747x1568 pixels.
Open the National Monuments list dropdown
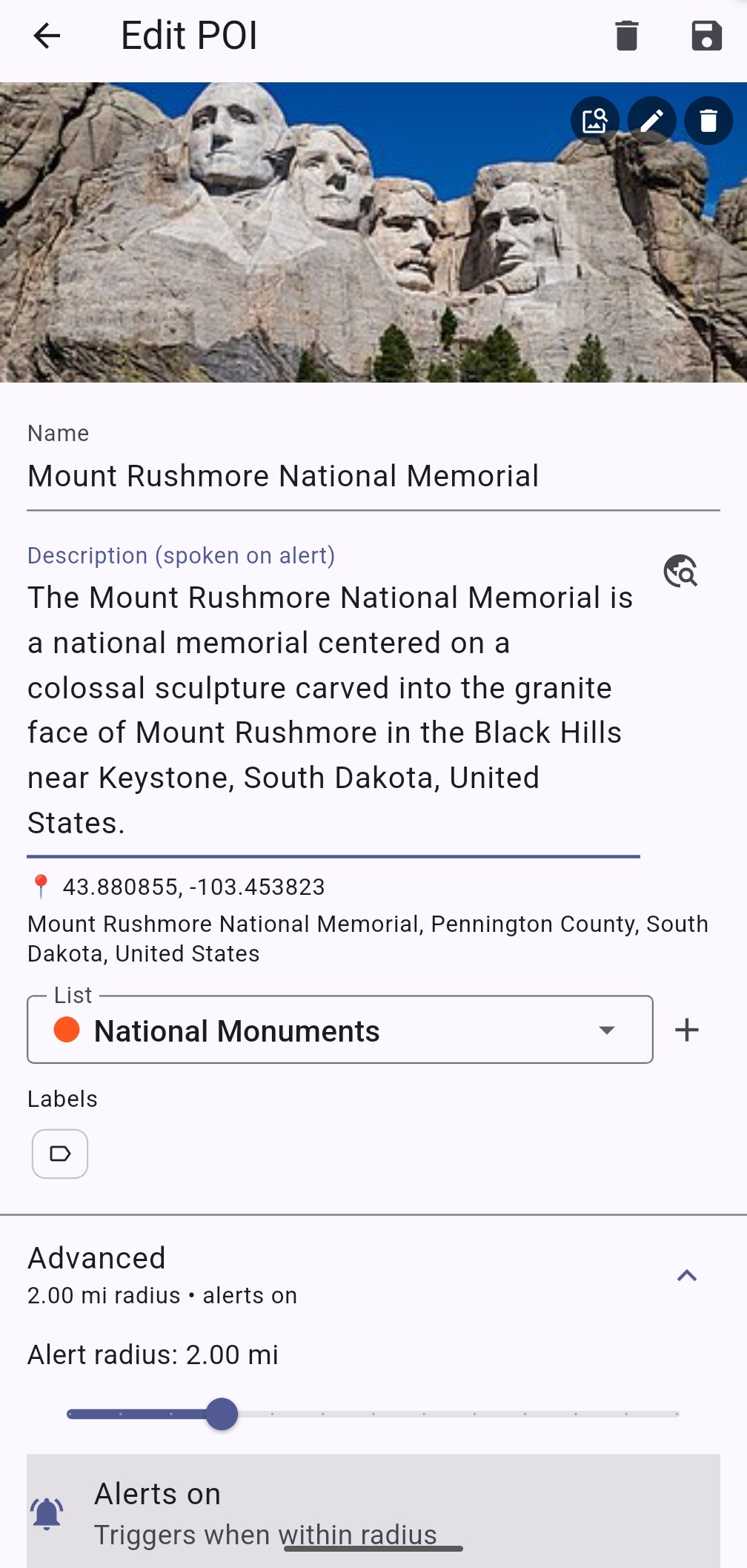[340, 1030]
